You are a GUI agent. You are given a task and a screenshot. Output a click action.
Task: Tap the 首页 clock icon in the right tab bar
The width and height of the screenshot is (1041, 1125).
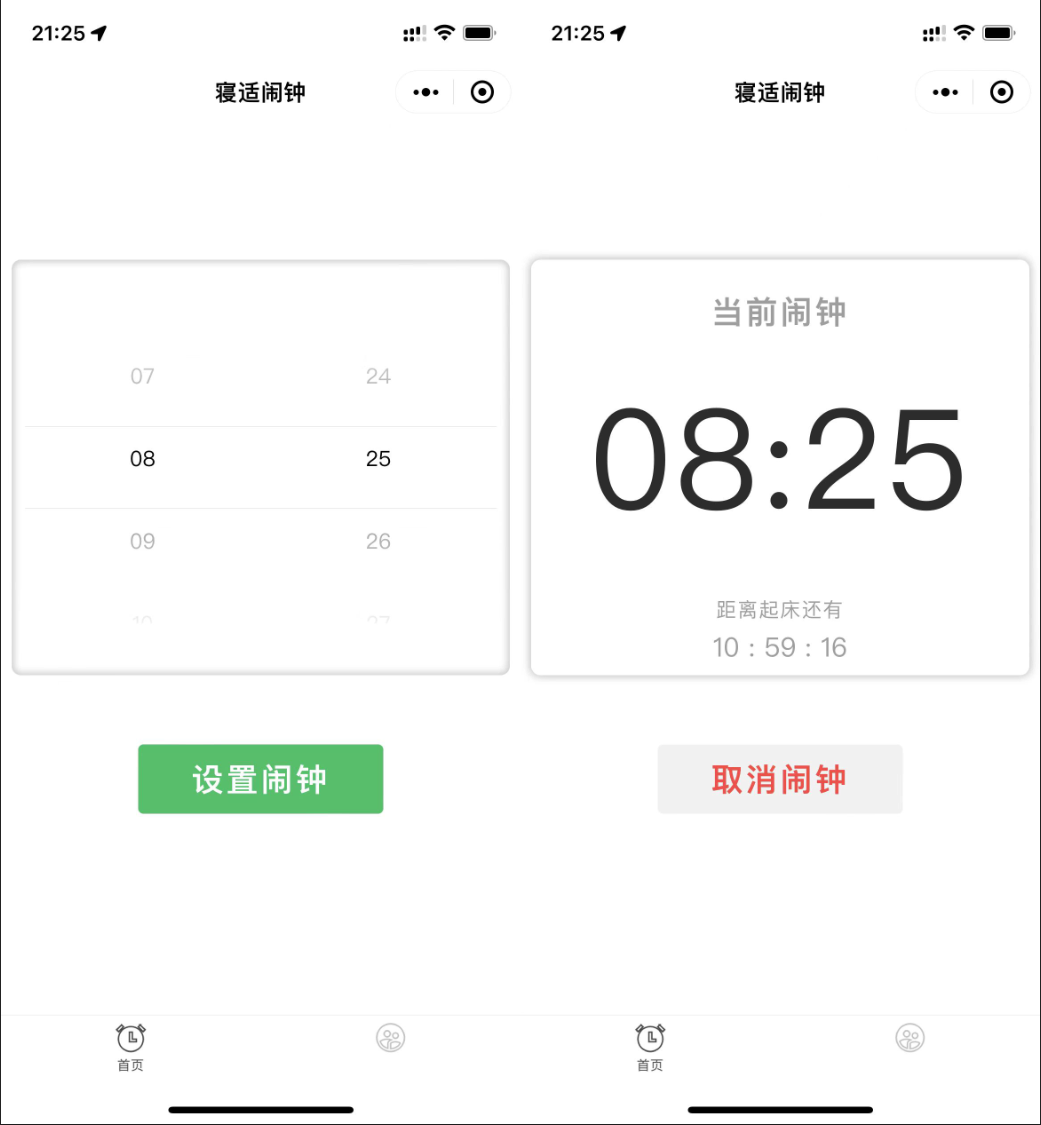[x=650, y=1038]
